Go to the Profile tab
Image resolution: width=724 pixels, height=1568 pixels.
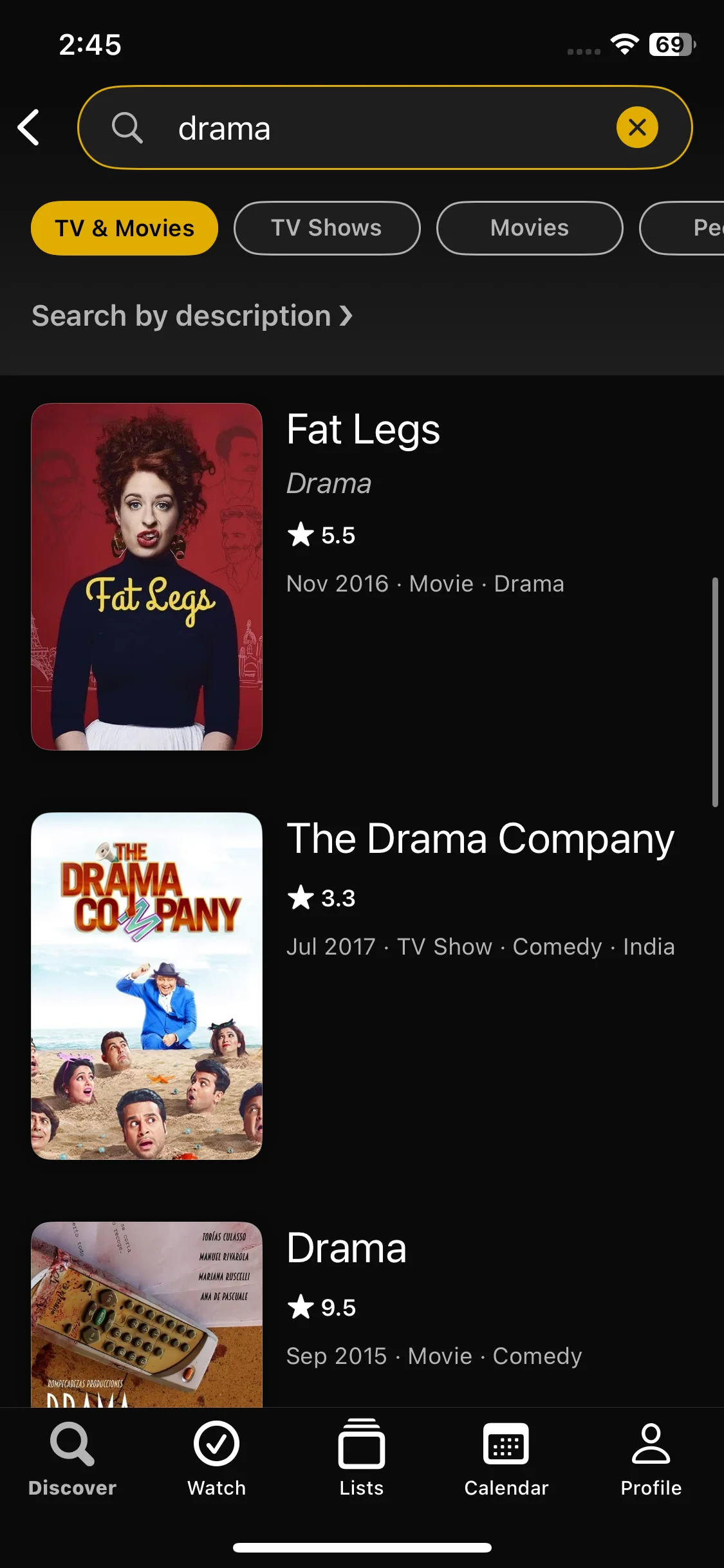tap(651, 1460)
